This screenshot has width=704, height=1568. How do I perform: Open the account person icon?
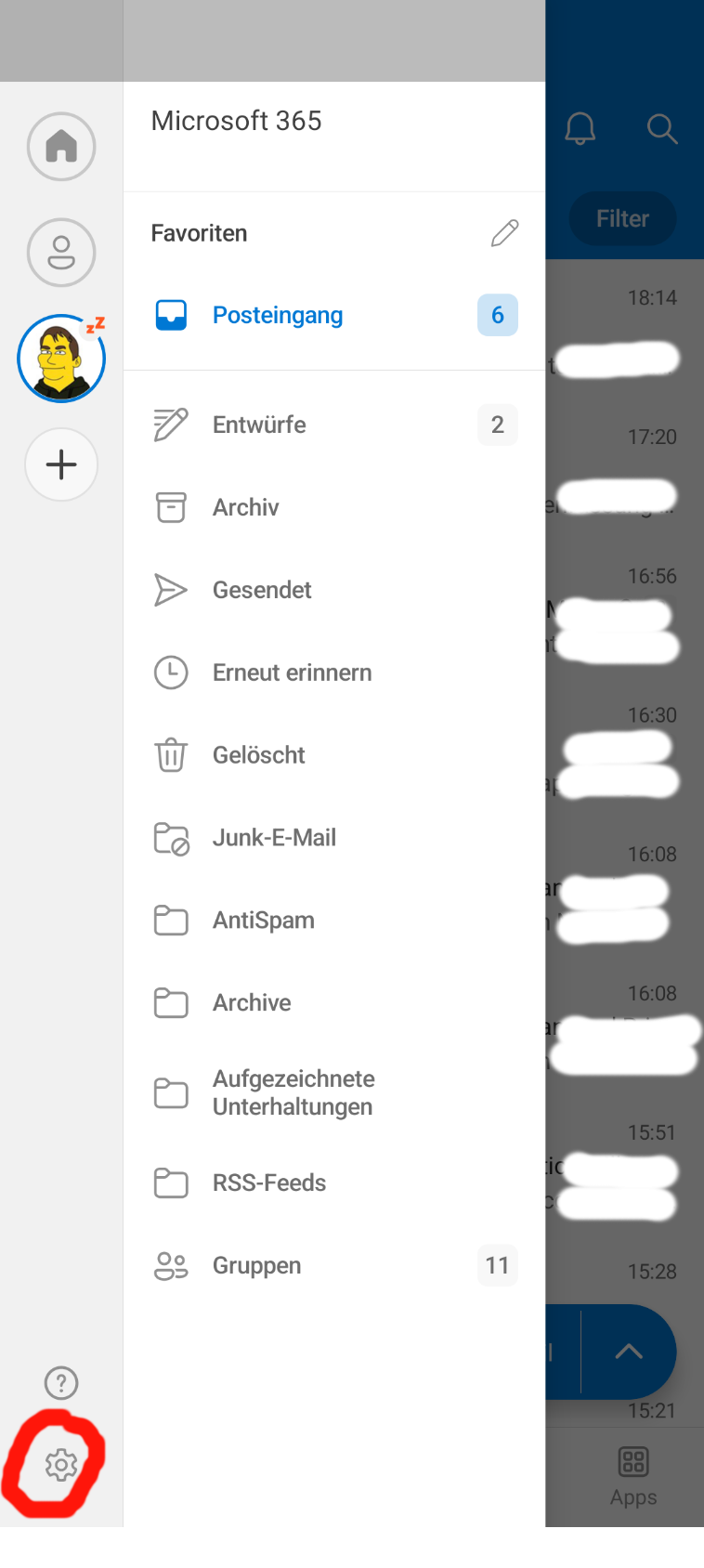point(61,252)
